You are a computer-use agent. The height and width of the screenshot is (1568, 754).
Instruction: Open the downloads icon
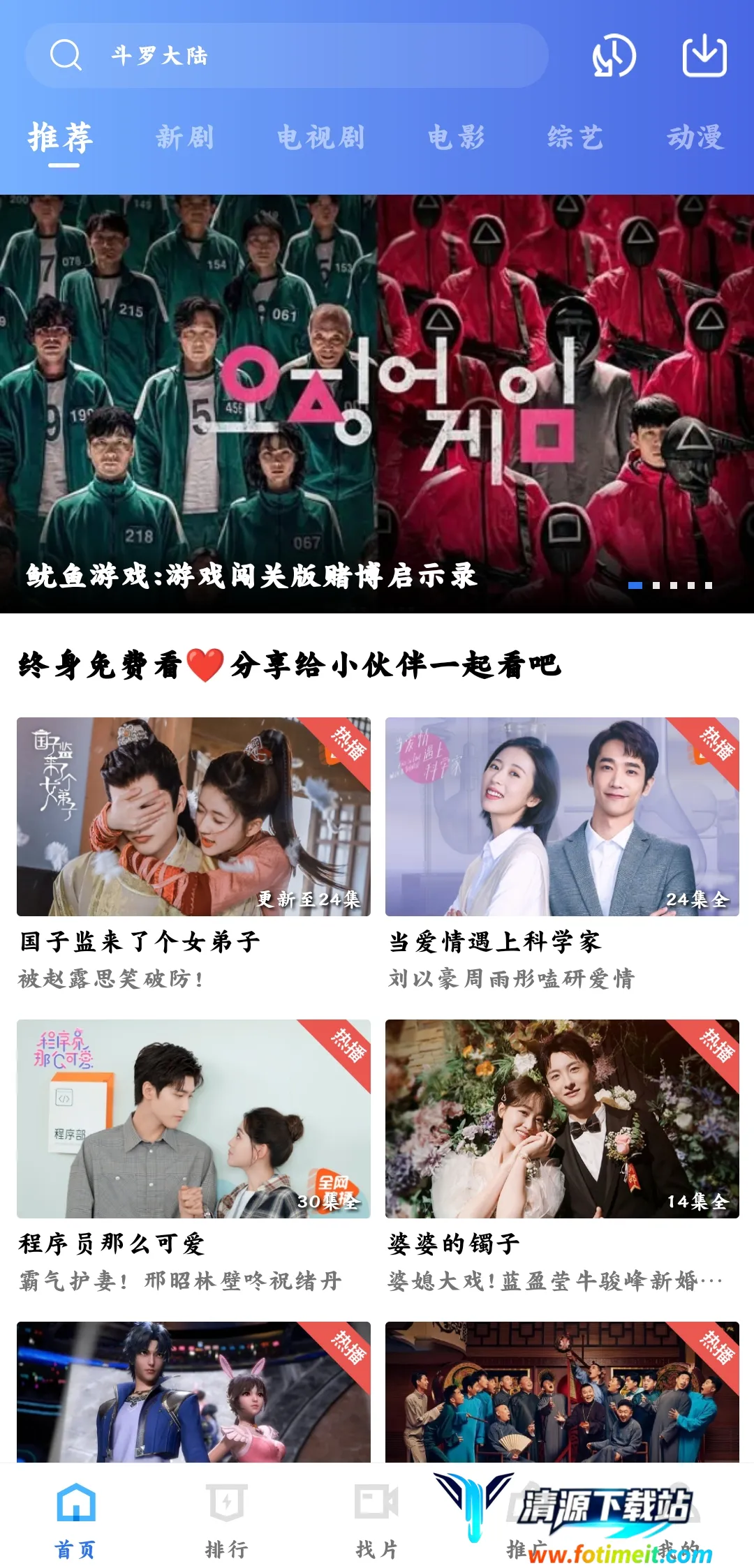pos(704,56)
